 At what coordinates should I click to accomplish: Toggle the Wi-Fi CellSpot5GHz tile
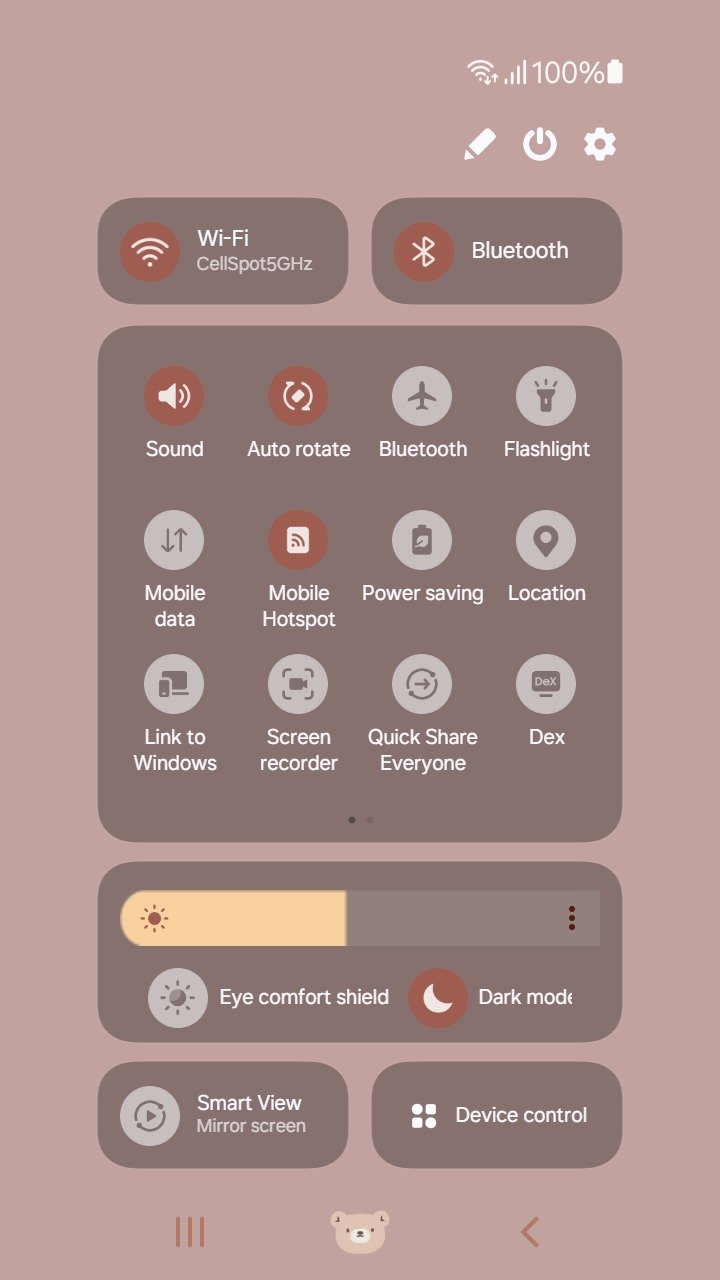(x=223, y=251)
